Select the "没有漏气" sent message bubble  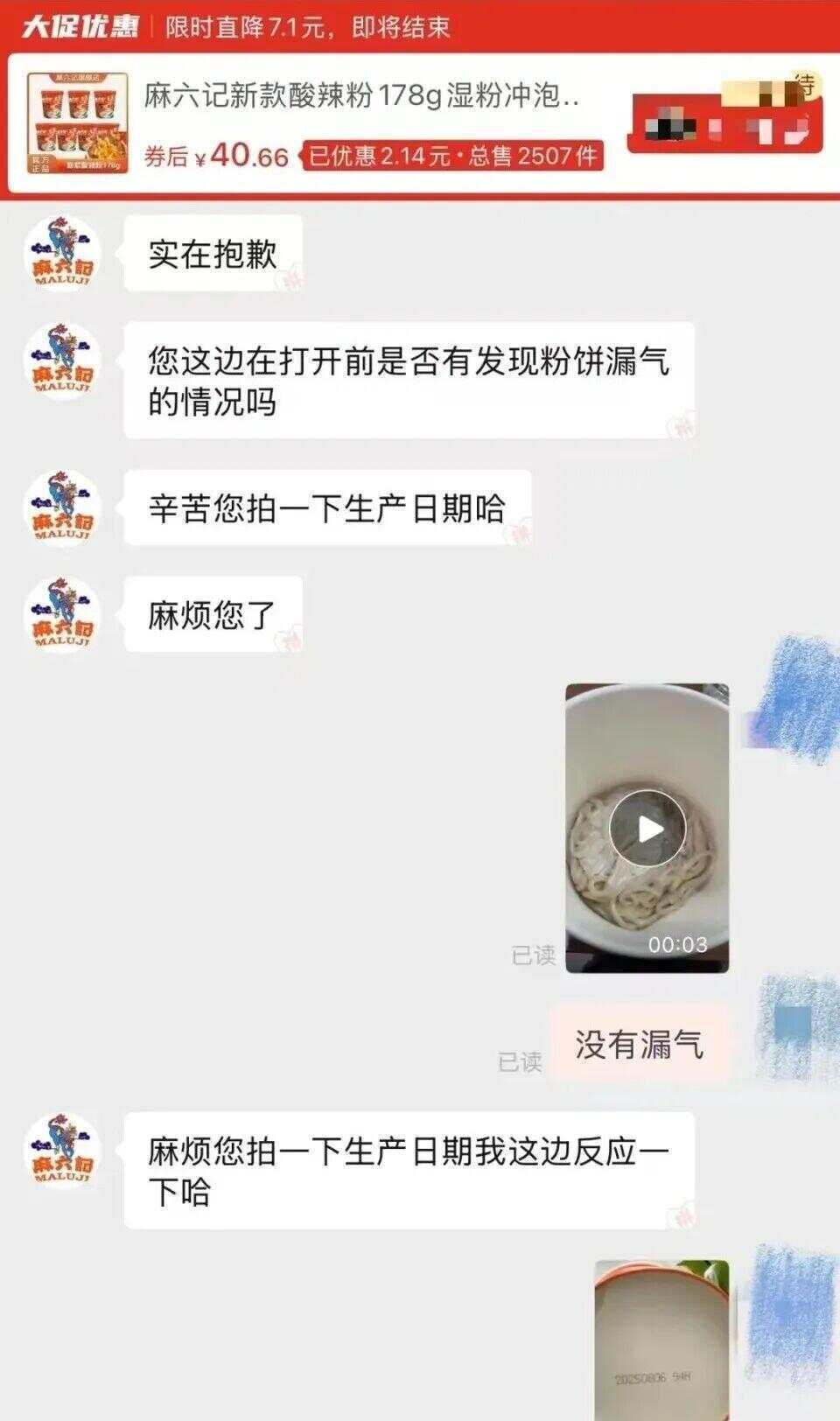tap(644, 1041)
